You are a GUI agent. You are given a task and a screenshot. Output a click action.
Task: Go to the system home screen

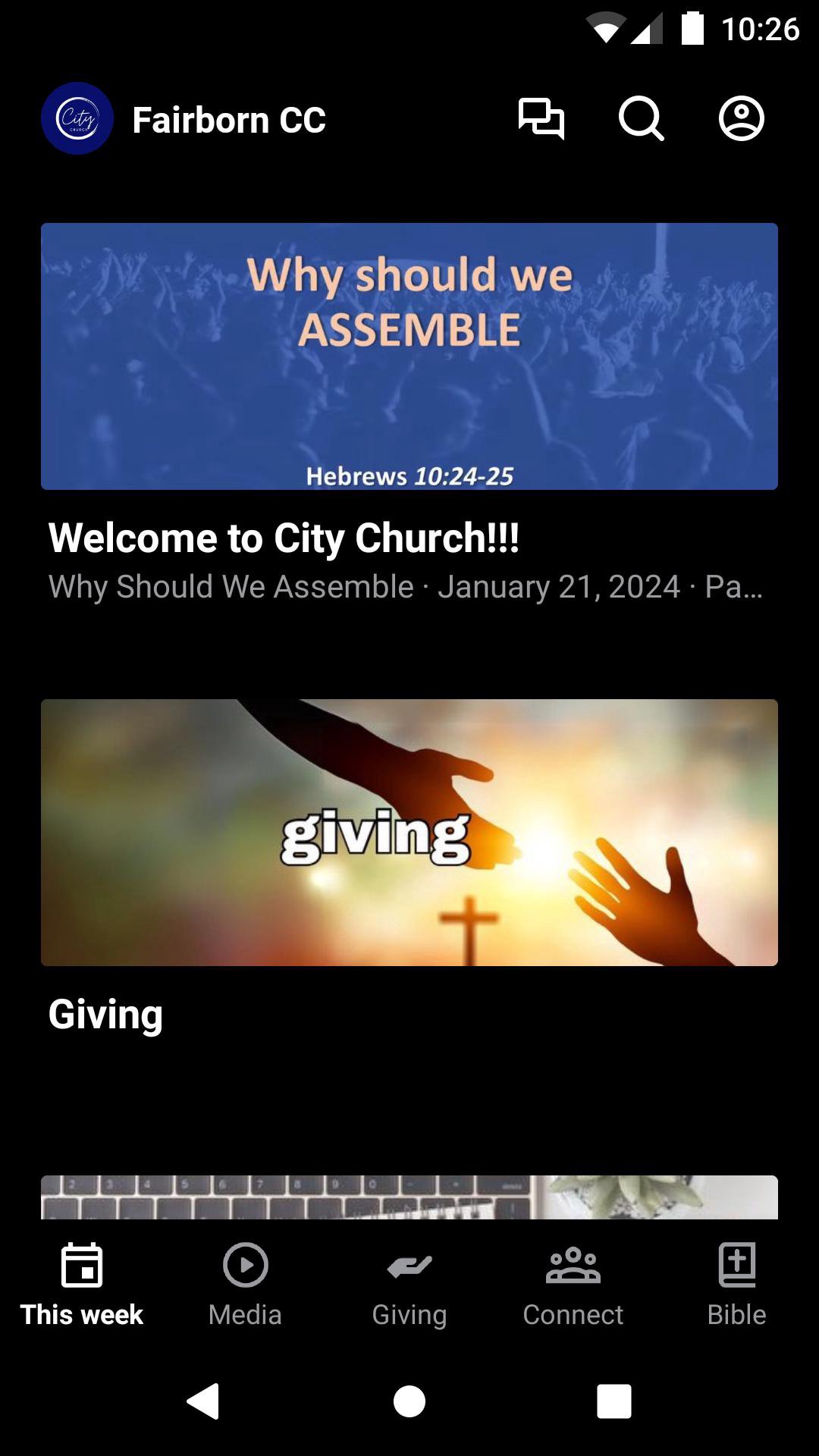click(x=409, y=1401)
